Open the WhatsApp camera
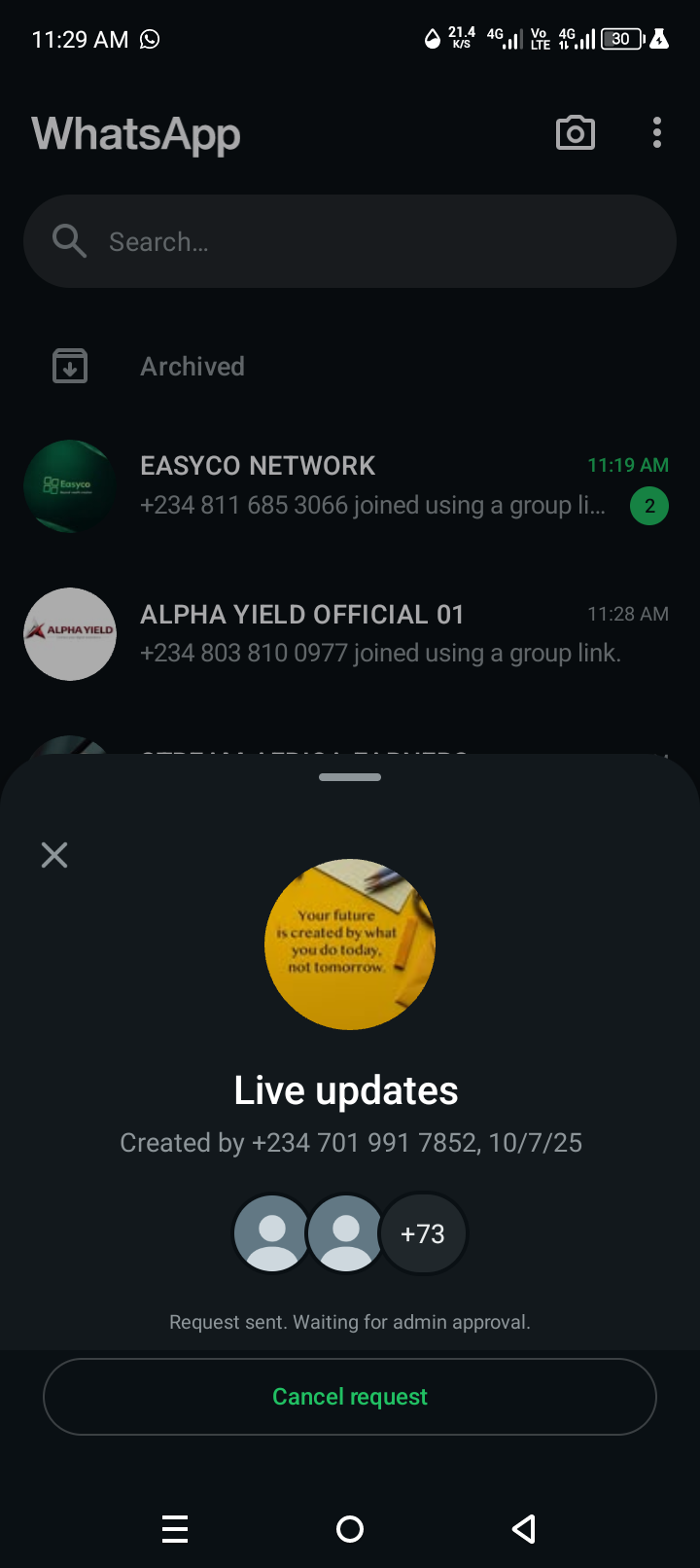Image resolution: width=700 pixels, height=1568 pixels. [576, 133]
